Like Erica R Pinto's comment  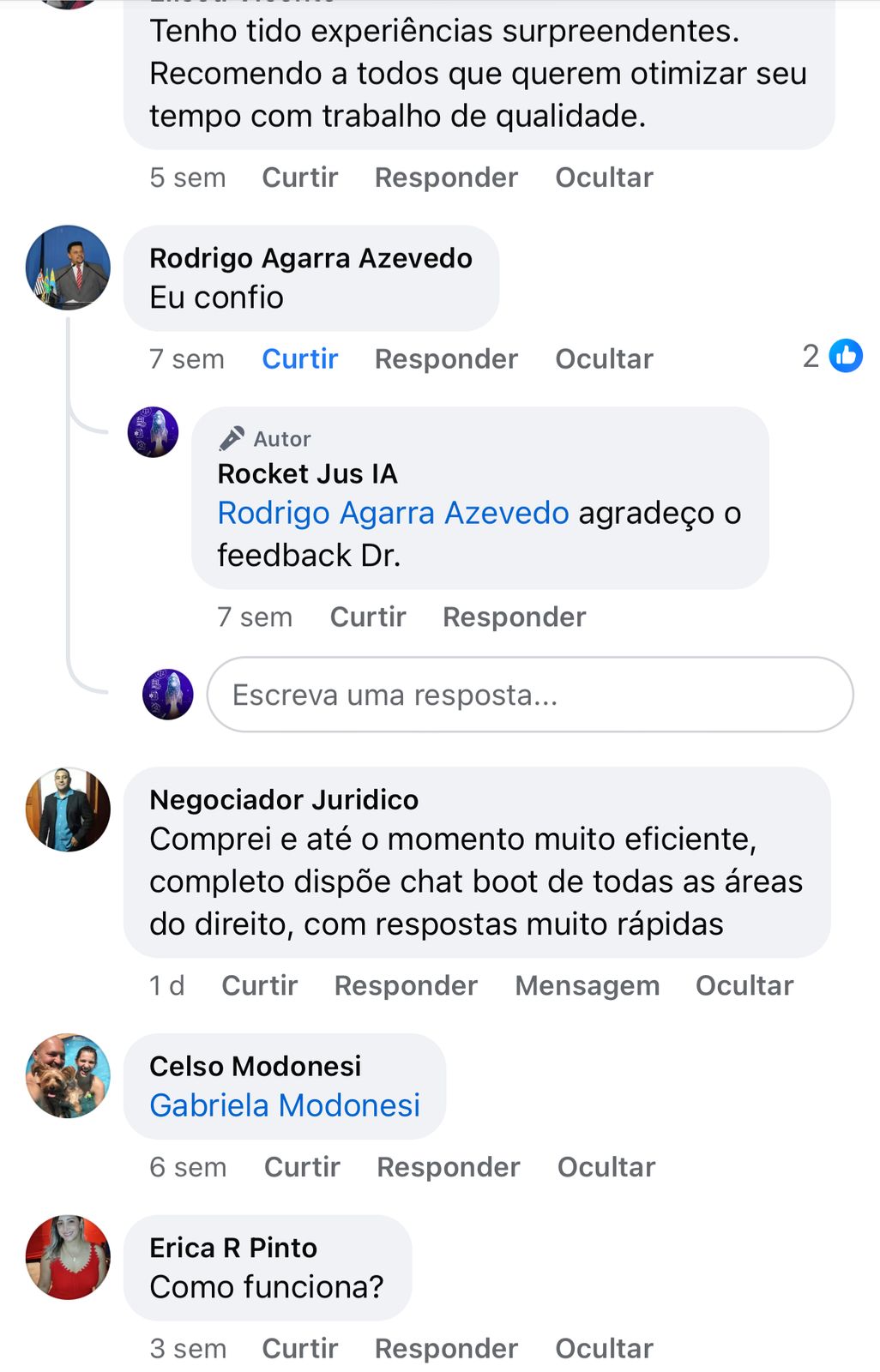(x=299, y=1349)
